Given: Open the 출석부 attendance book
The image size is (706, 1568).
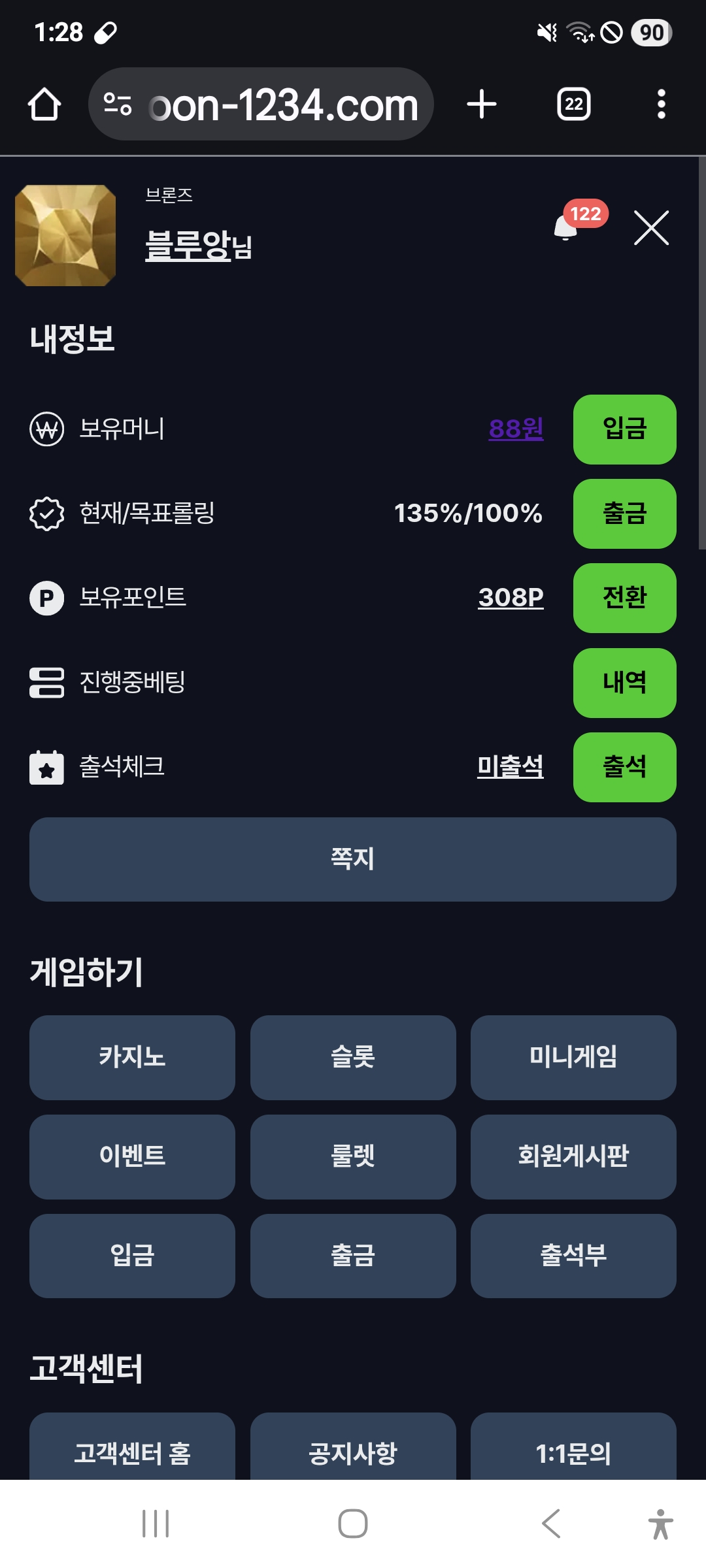Looking at the screenshot, I should click(573, 1256).
